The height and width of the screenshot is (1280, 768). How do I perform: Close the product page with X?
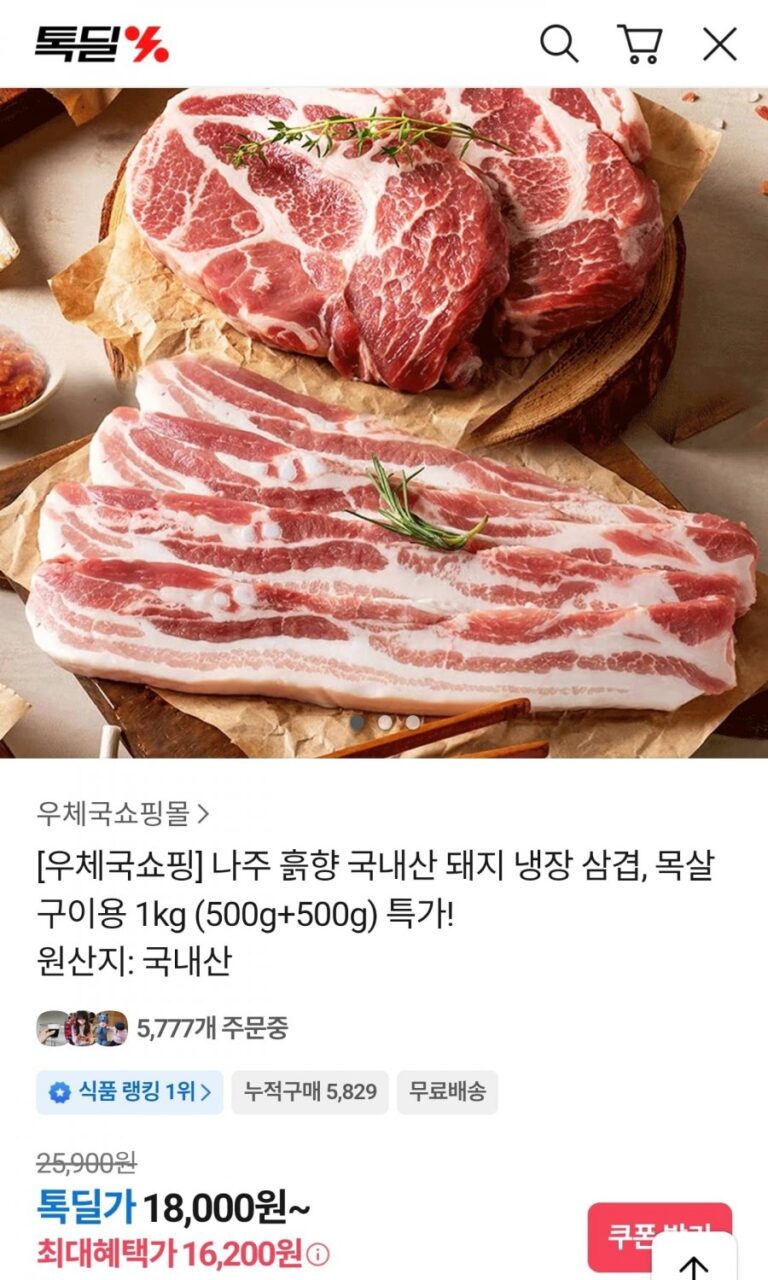pyautogui.click(x=719, y=44)
